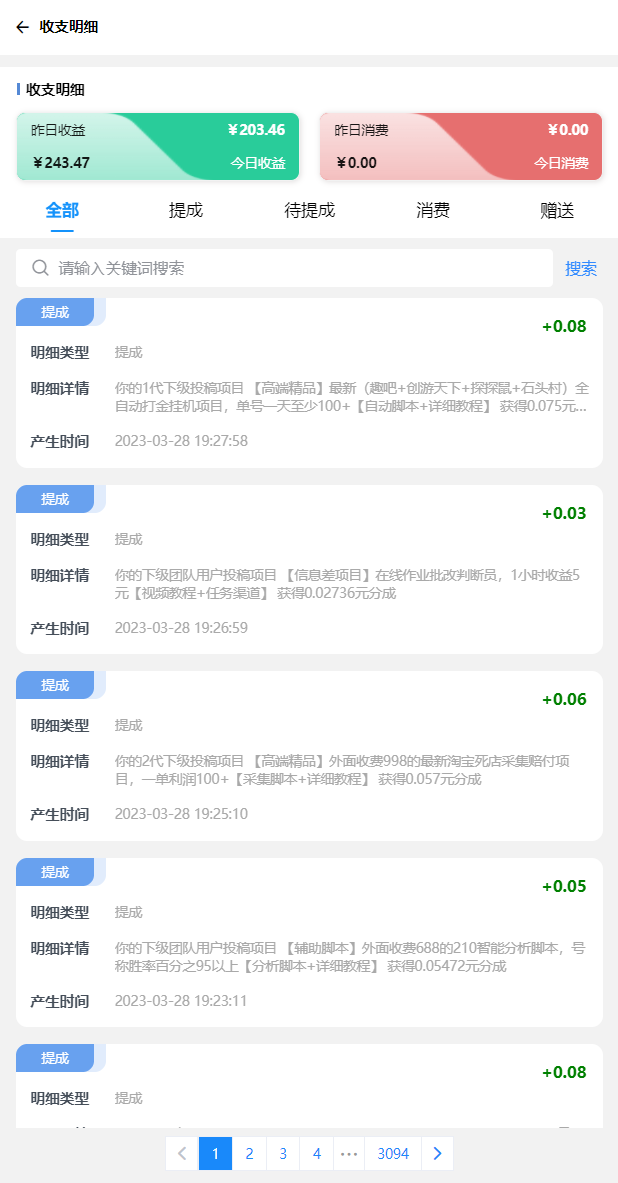
Task: Switch to the 全部 tab
Action: coord(62,211)
